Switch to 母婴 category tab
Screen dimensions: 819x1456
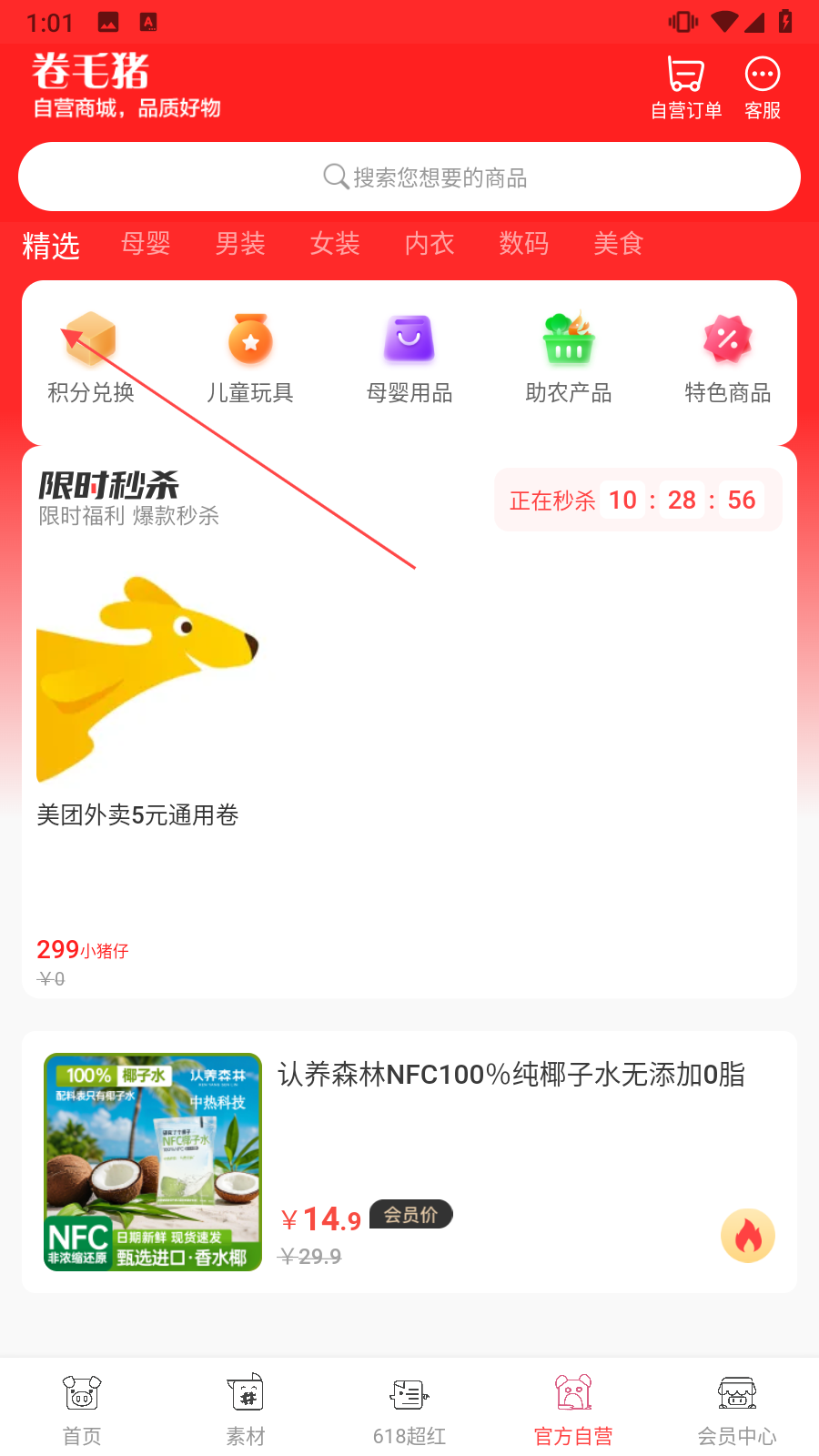(x=146, y=244)
